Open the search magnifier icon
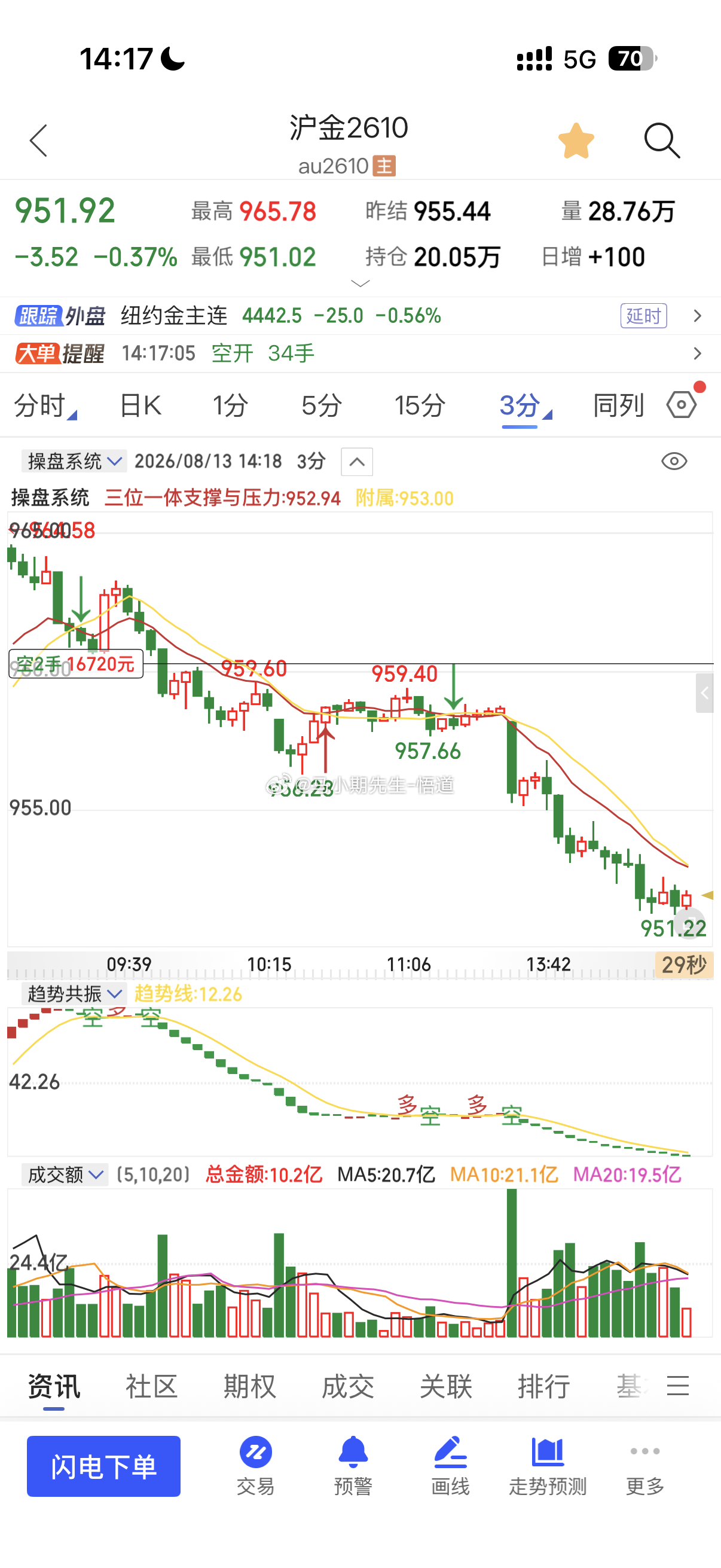The width and height of the screenshot is (721, 1568). click(662, 141)
